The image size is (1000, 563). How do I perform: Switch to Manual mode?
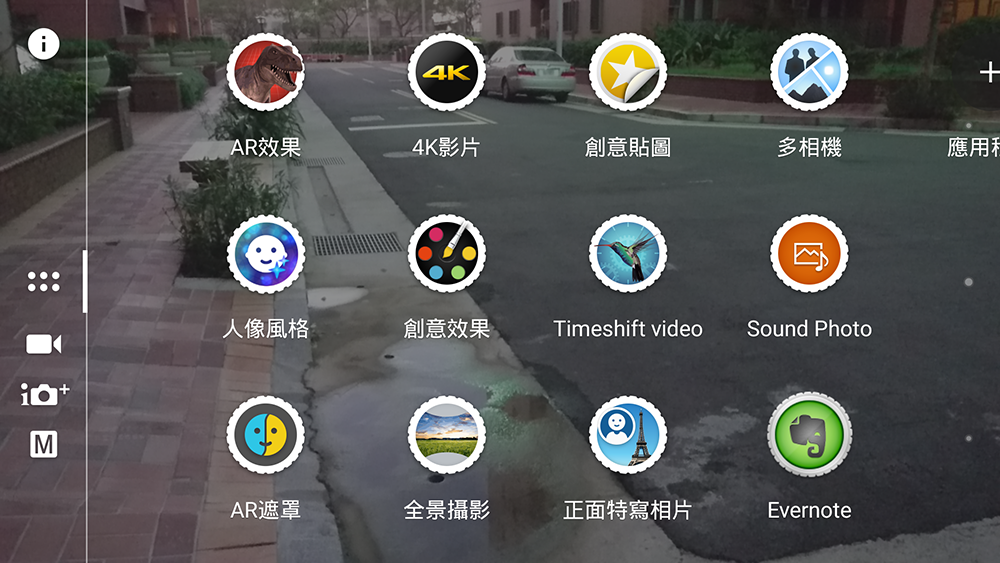44,445
